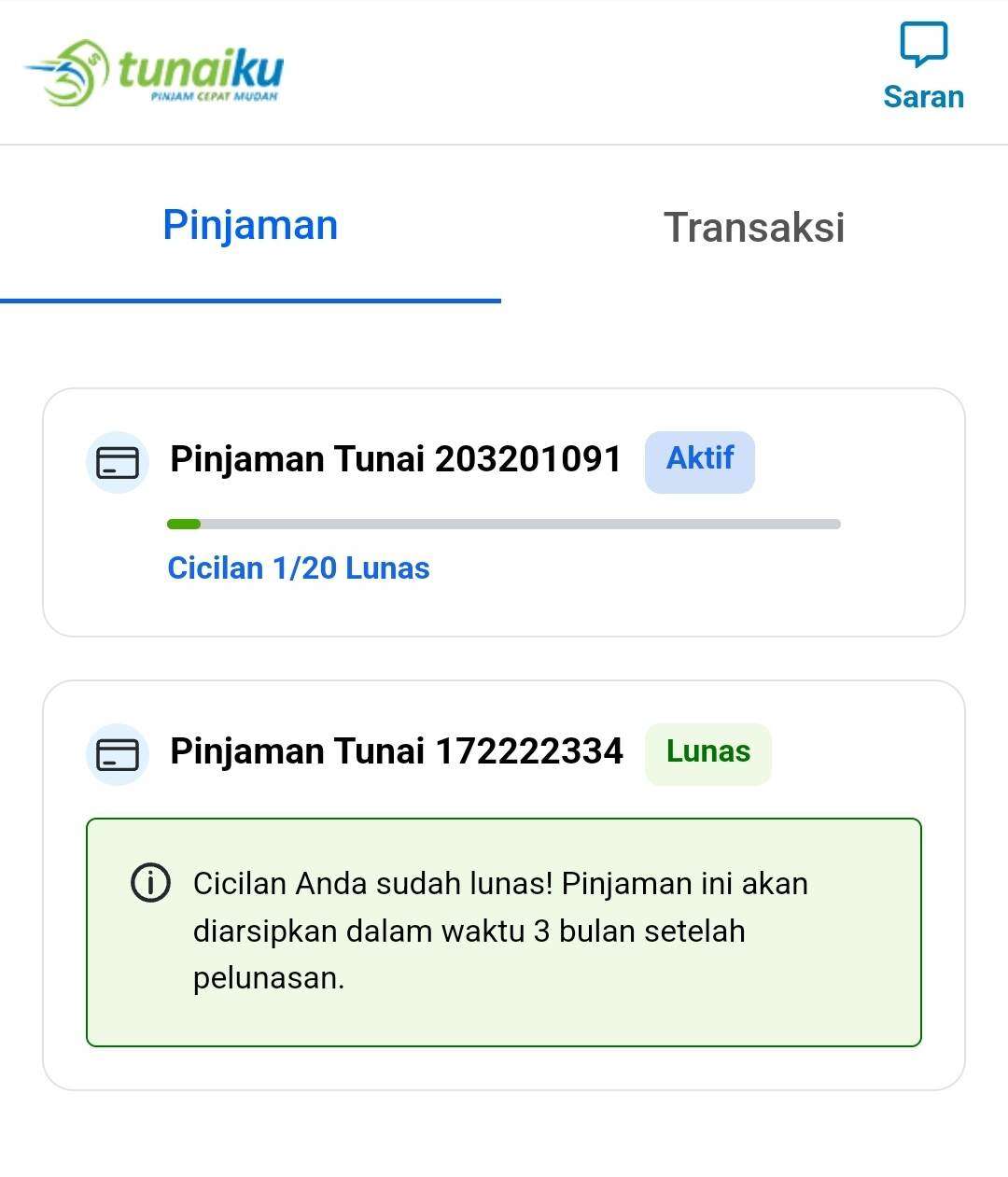This screenshot has height=1177, width=1008.
Task: Click the installment progress bar
Action: pos(504,525)
